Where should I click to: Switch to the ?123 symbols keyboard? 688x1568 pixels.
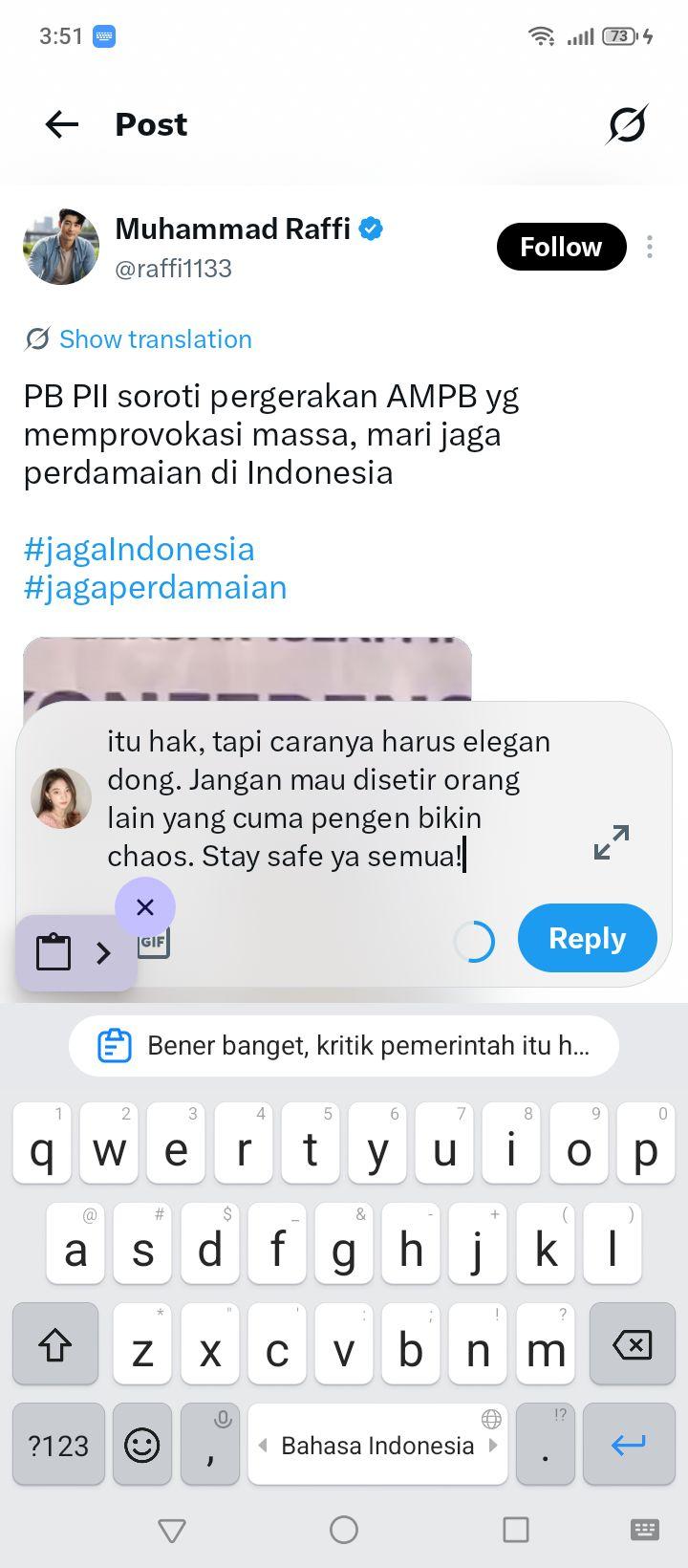coord(58,1445)
